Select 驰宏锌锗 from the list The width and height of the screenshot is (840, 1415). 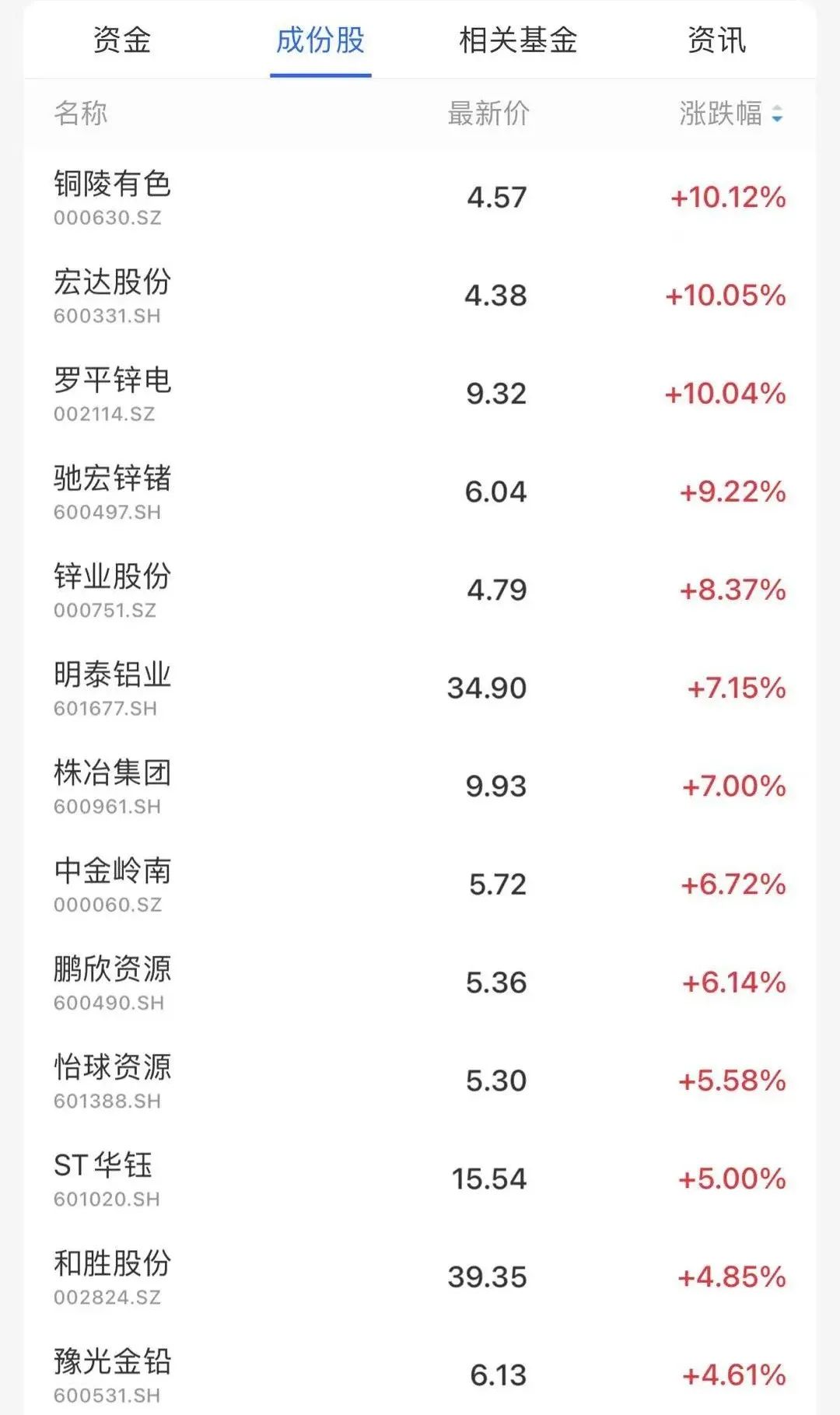tap(113, 491)
